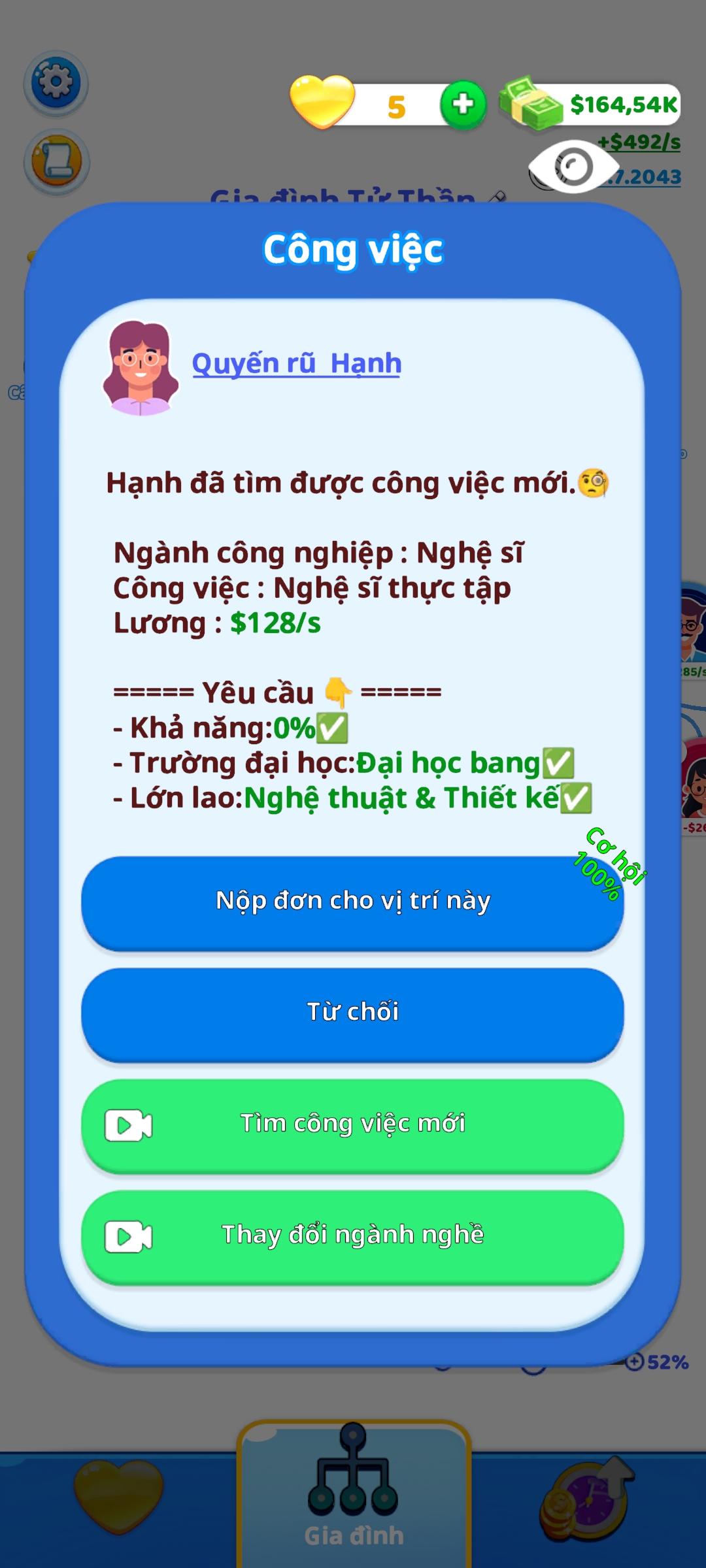Tap the eye visibility icon
Viewport: 706px width, 1568px height.
click(x=573, y=167)
